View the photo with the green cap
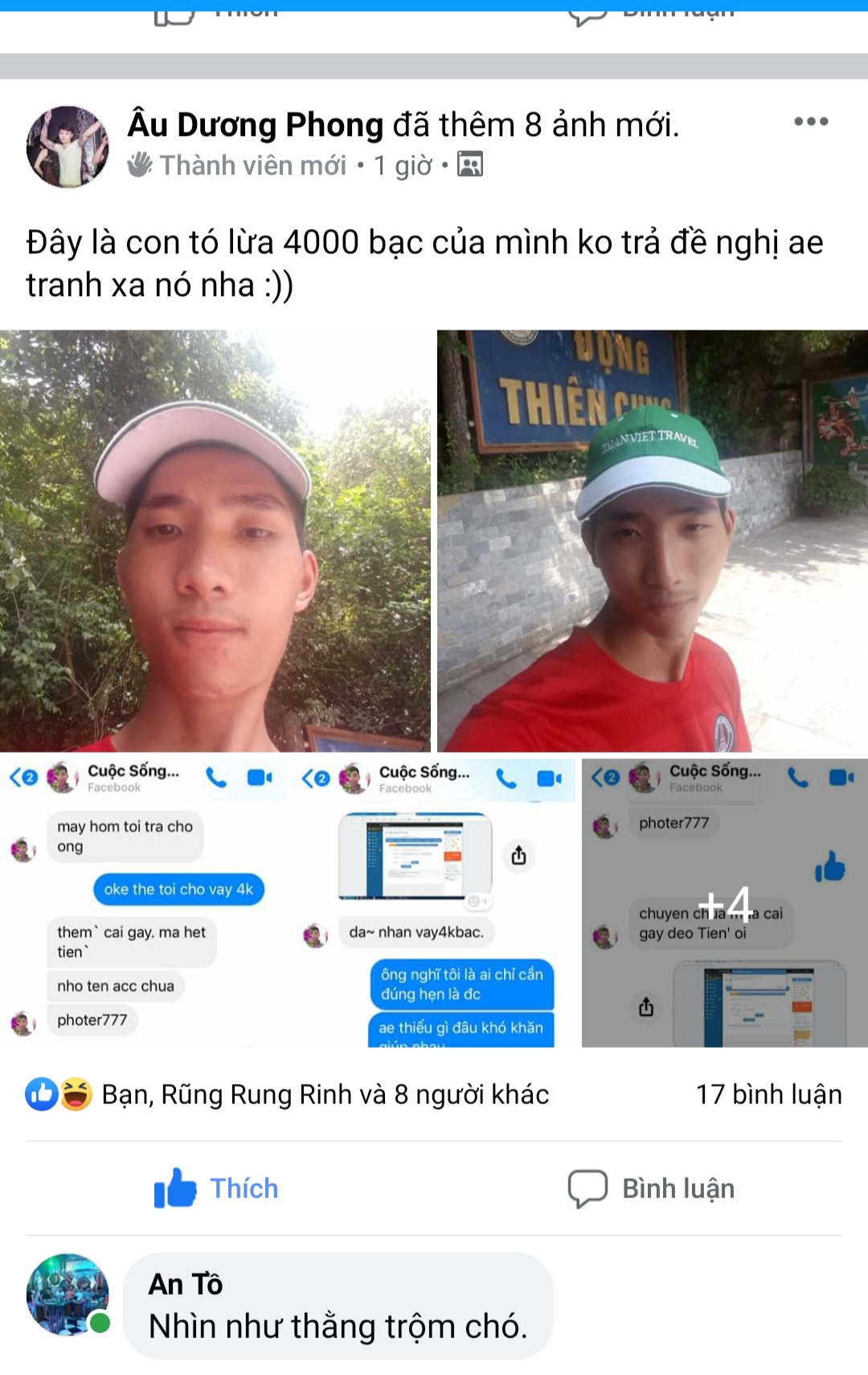 [652, 540]
